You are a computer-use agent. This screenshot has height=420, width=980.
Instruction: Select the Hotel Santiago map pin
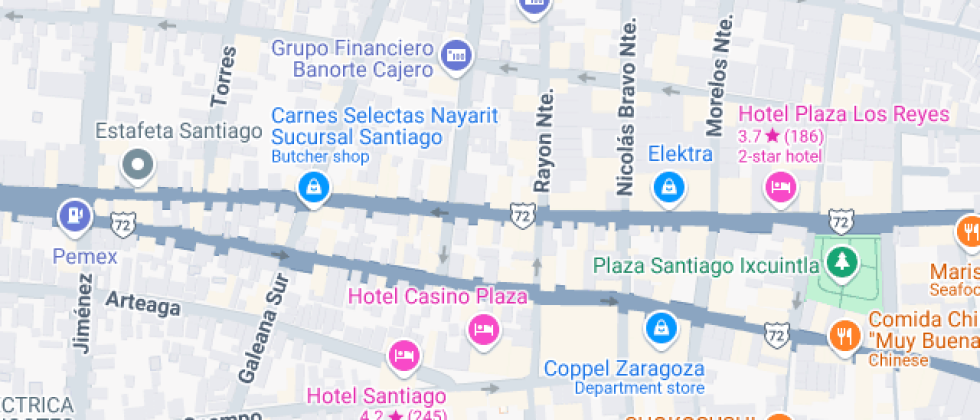(x=404, y=355)
